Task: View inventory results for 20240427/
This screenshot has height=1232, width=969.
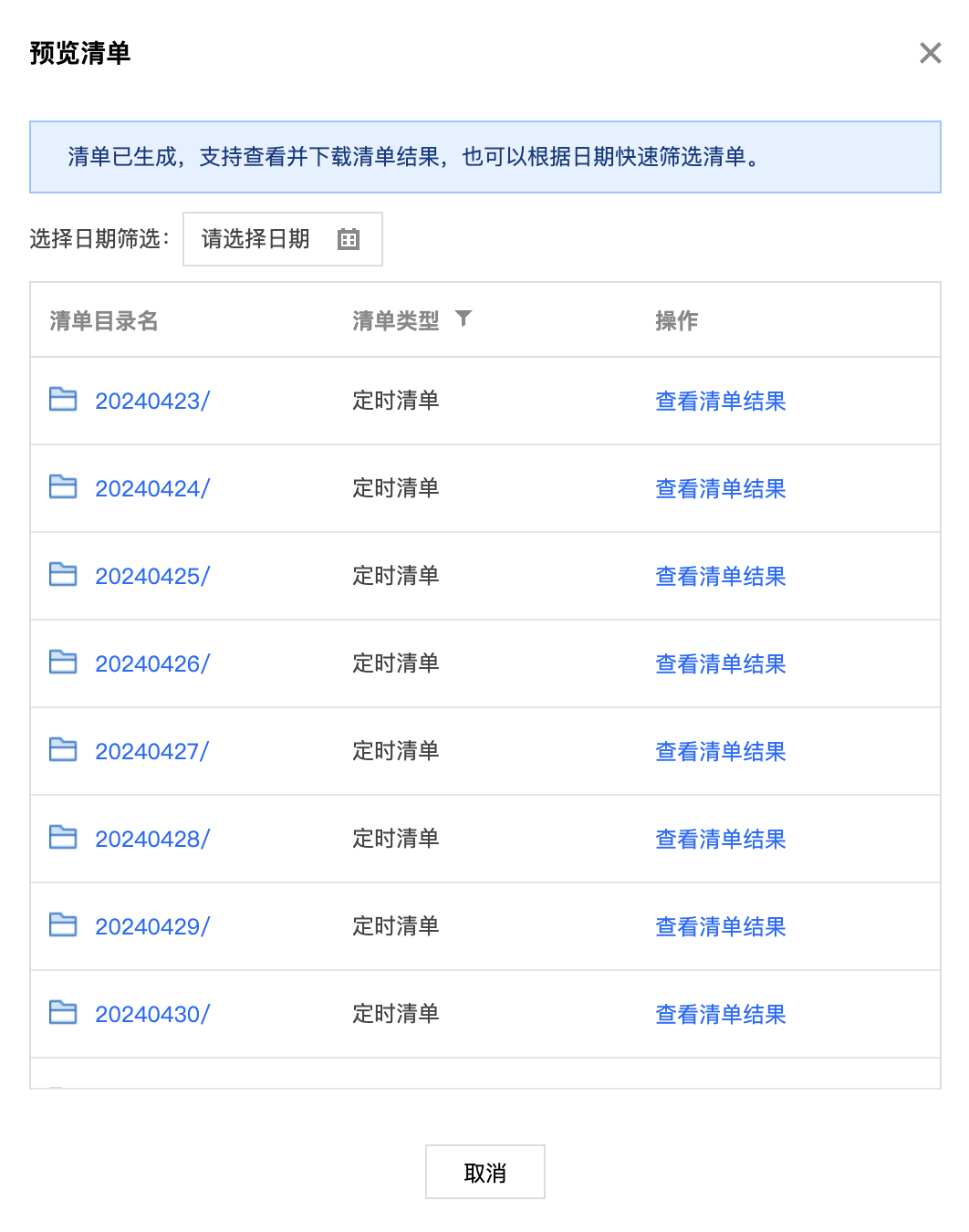Action: (720, 751)
